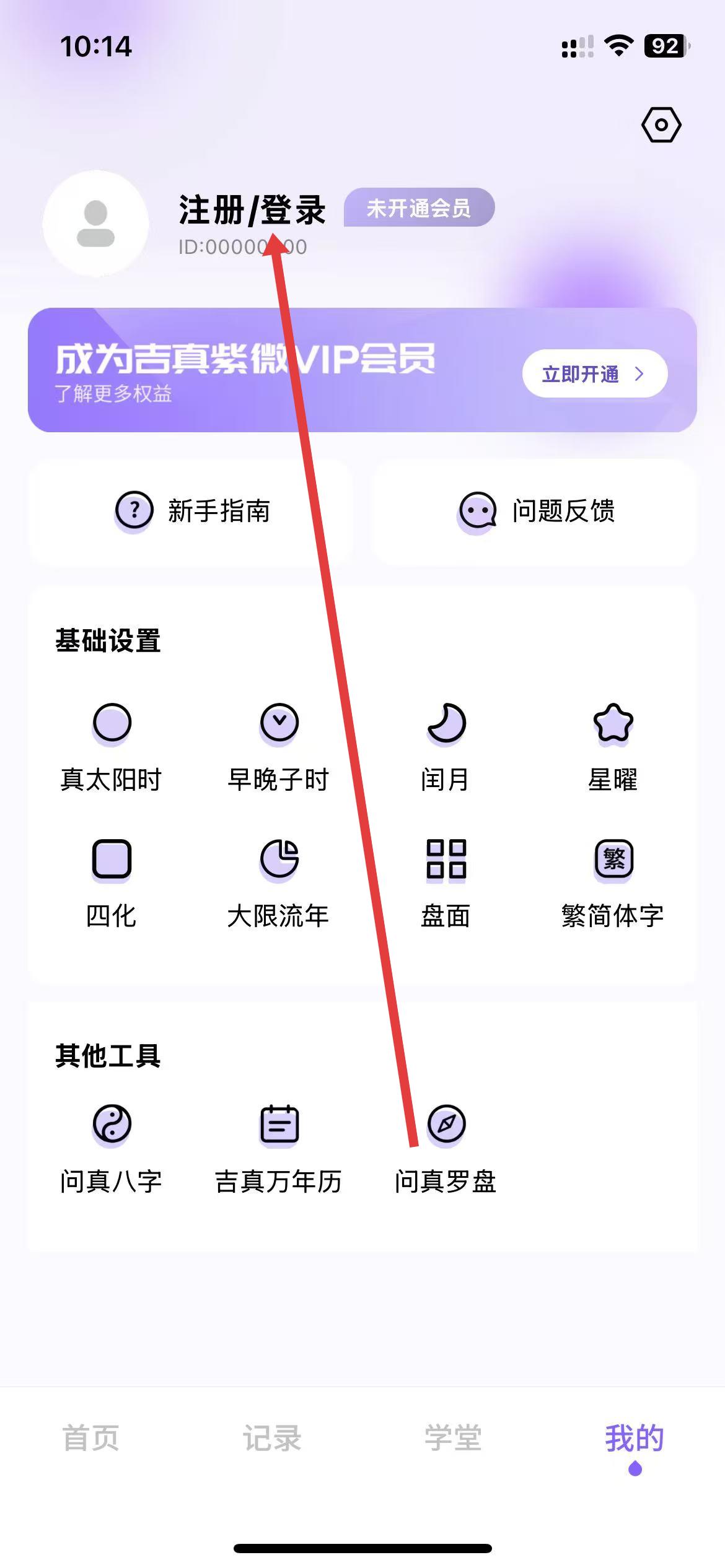Image resolution: width=725 pixels, height=1568 pixels.
Task: Open the 真太阳时 setting
Action: 112,746
